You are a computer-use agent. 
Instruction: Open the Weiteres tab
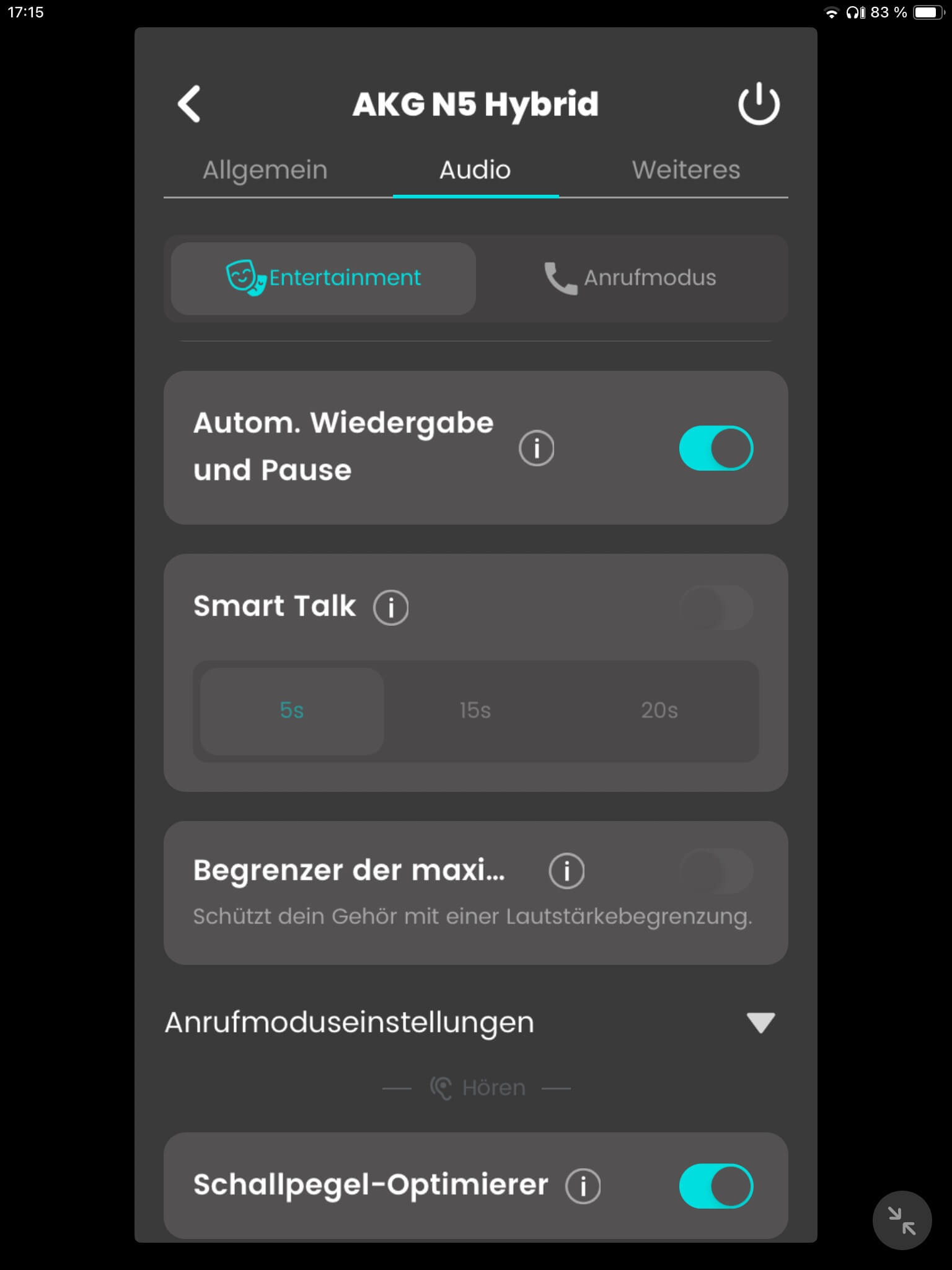pyautogui.click(x=685, y=170)
